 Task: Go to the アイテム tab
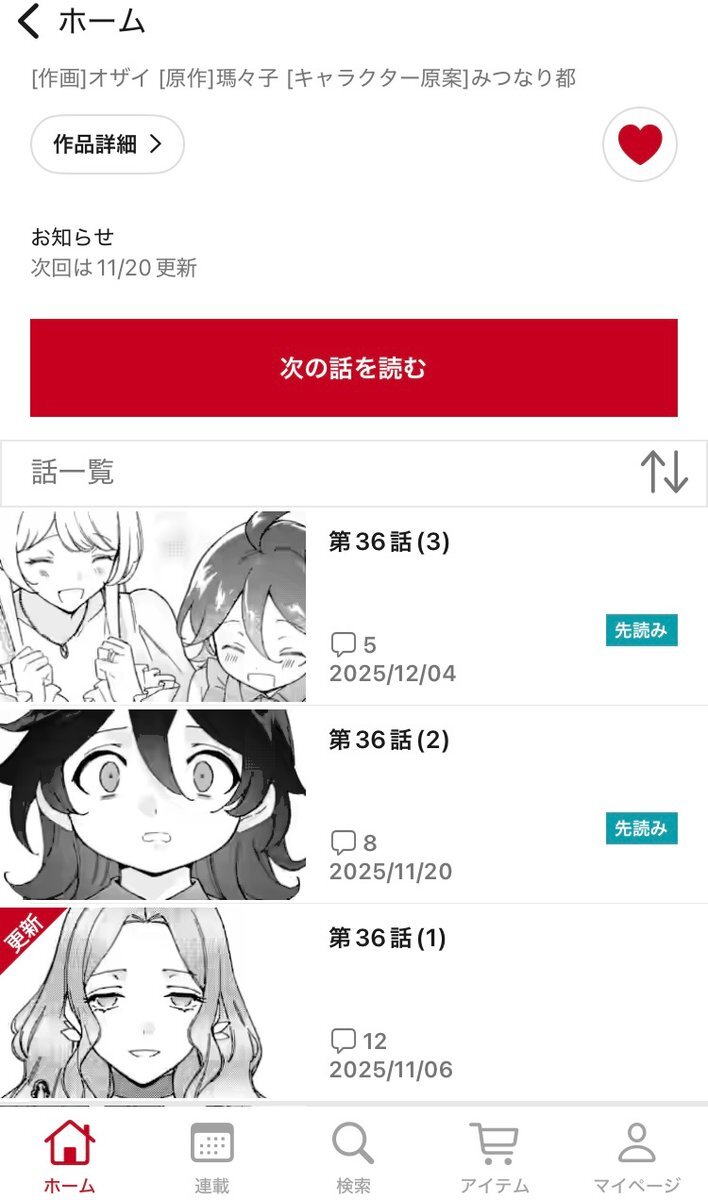click(x=494, y=1156)
